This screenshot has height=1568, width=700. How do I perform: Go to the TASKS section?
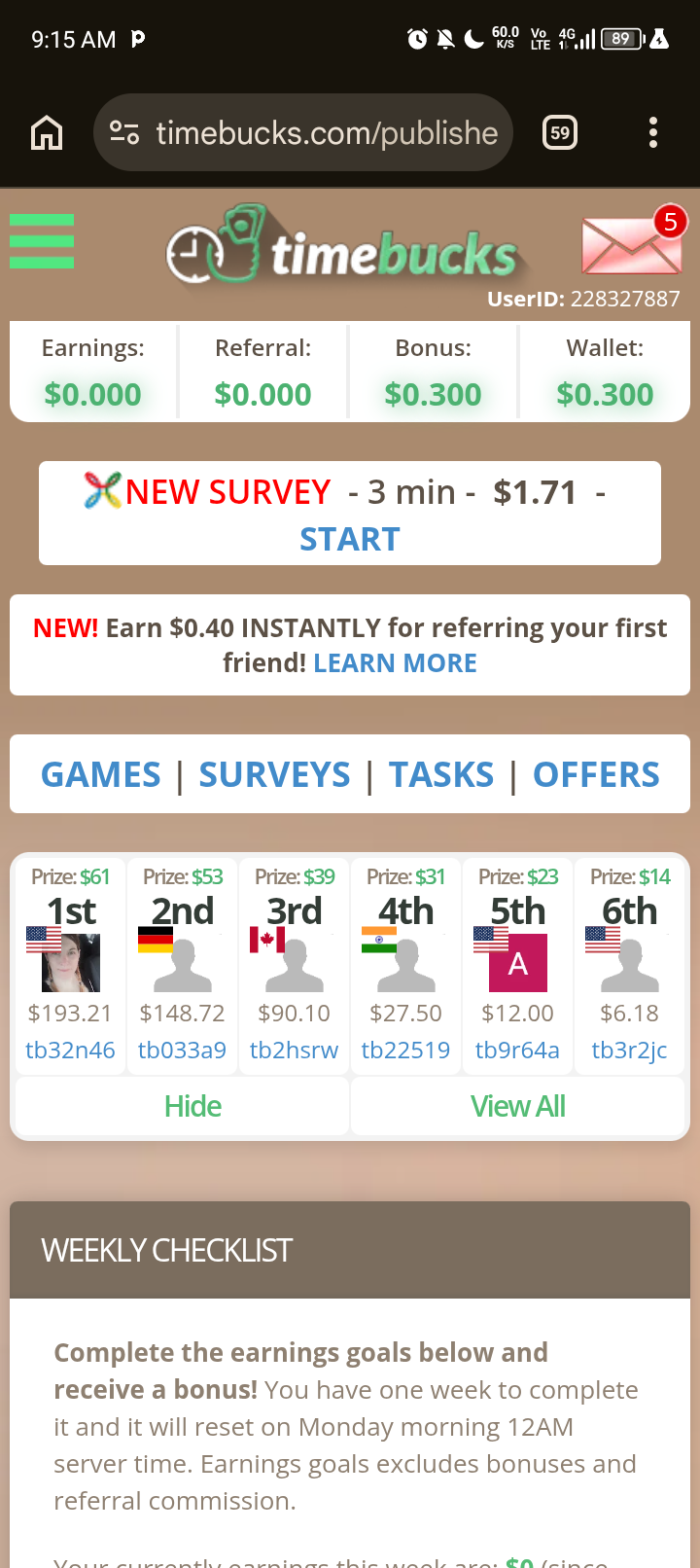pos(441,775)
